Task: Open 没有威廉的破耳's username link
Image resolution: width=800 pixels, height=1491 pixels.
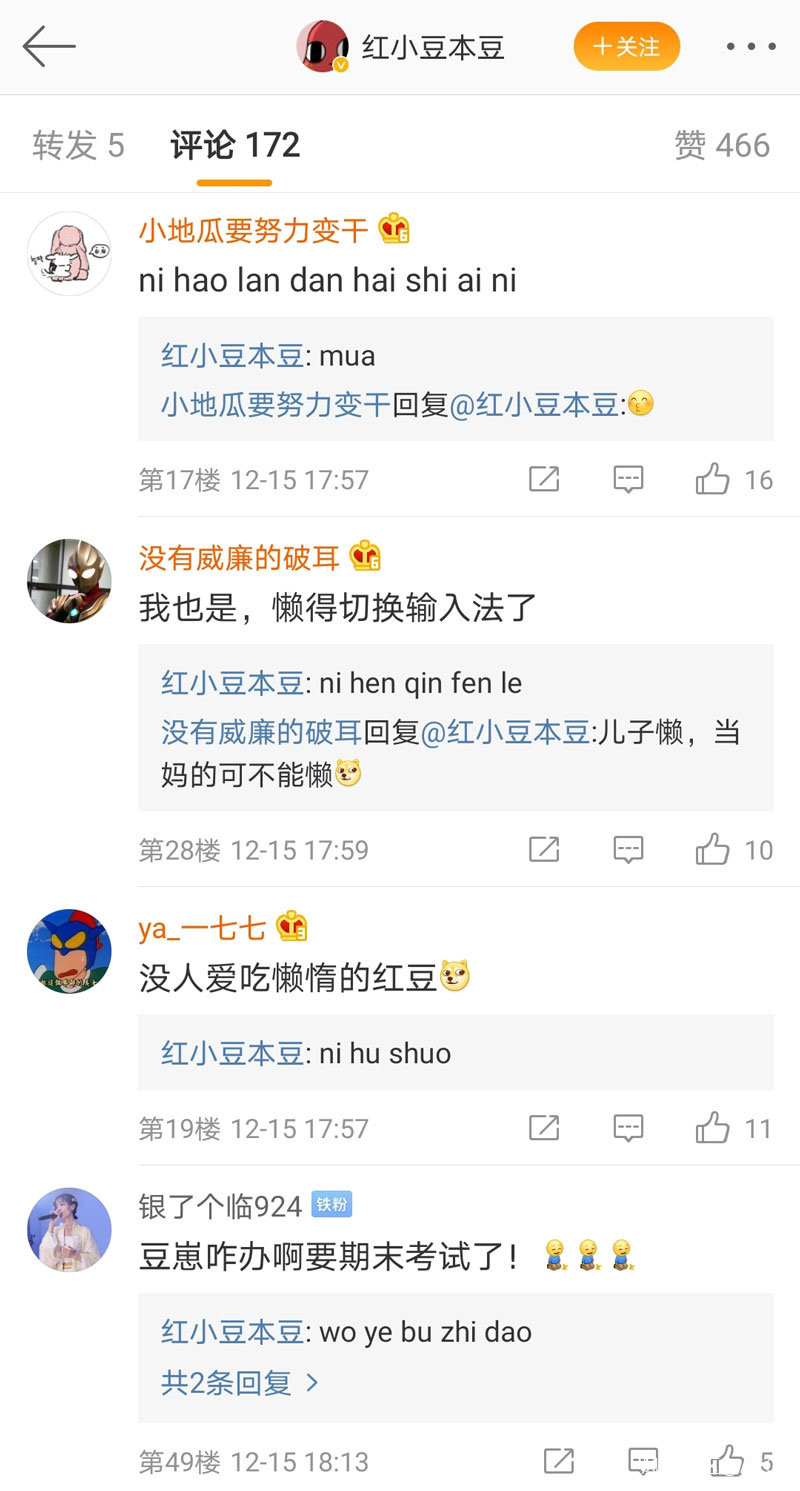Action: tap(240, 558)
